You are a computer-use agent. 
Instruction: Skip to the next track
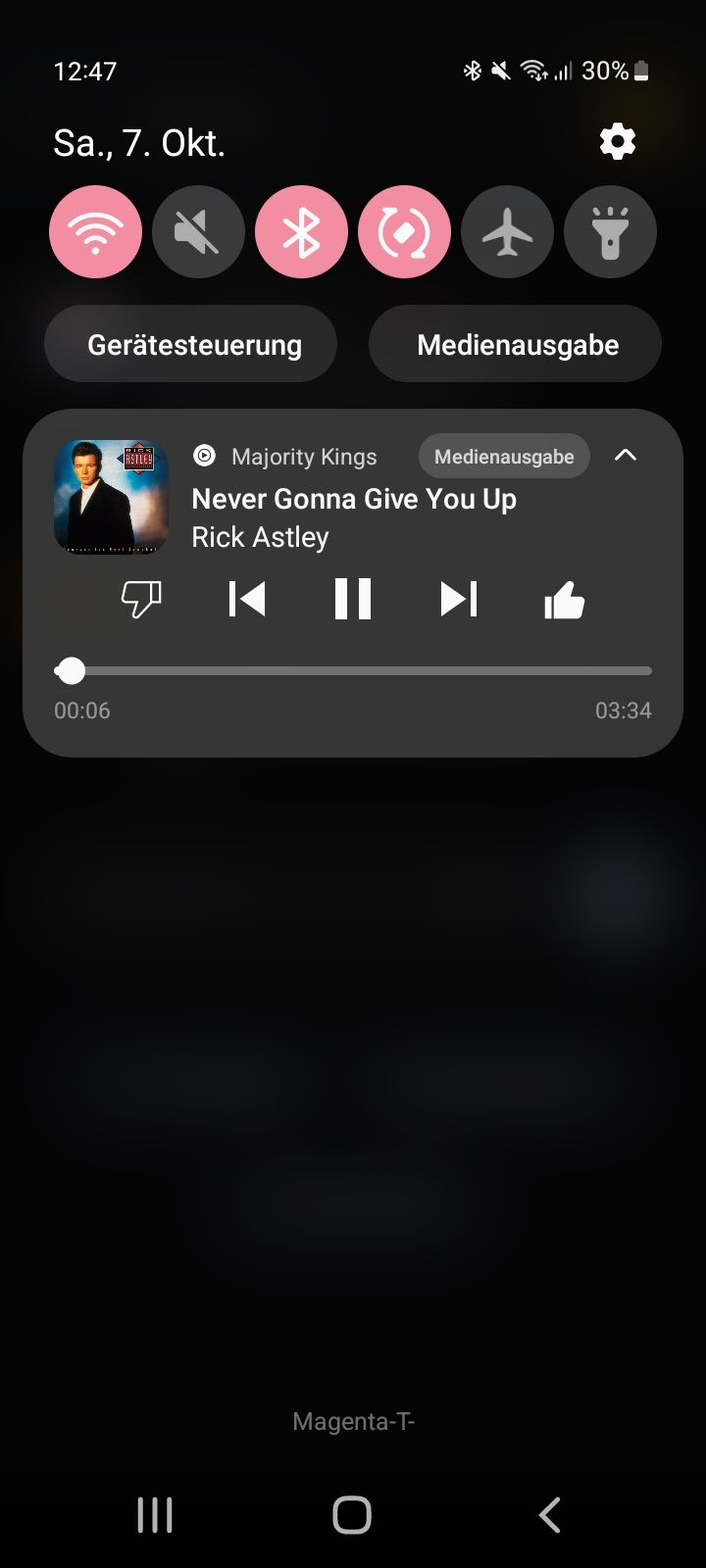(x=459, y=599)
